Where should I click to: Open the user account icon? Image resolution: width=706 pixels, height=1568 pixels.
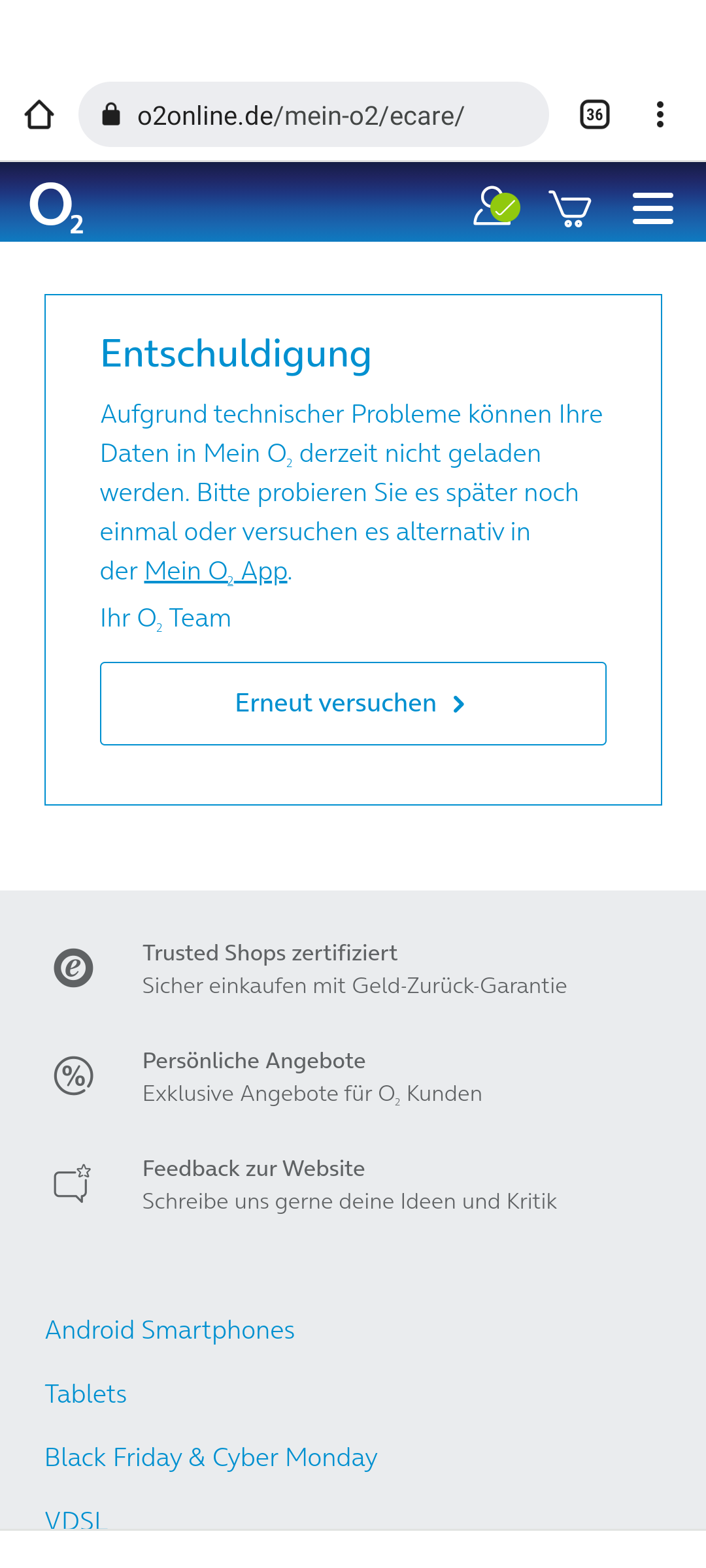tap(496, 206)
